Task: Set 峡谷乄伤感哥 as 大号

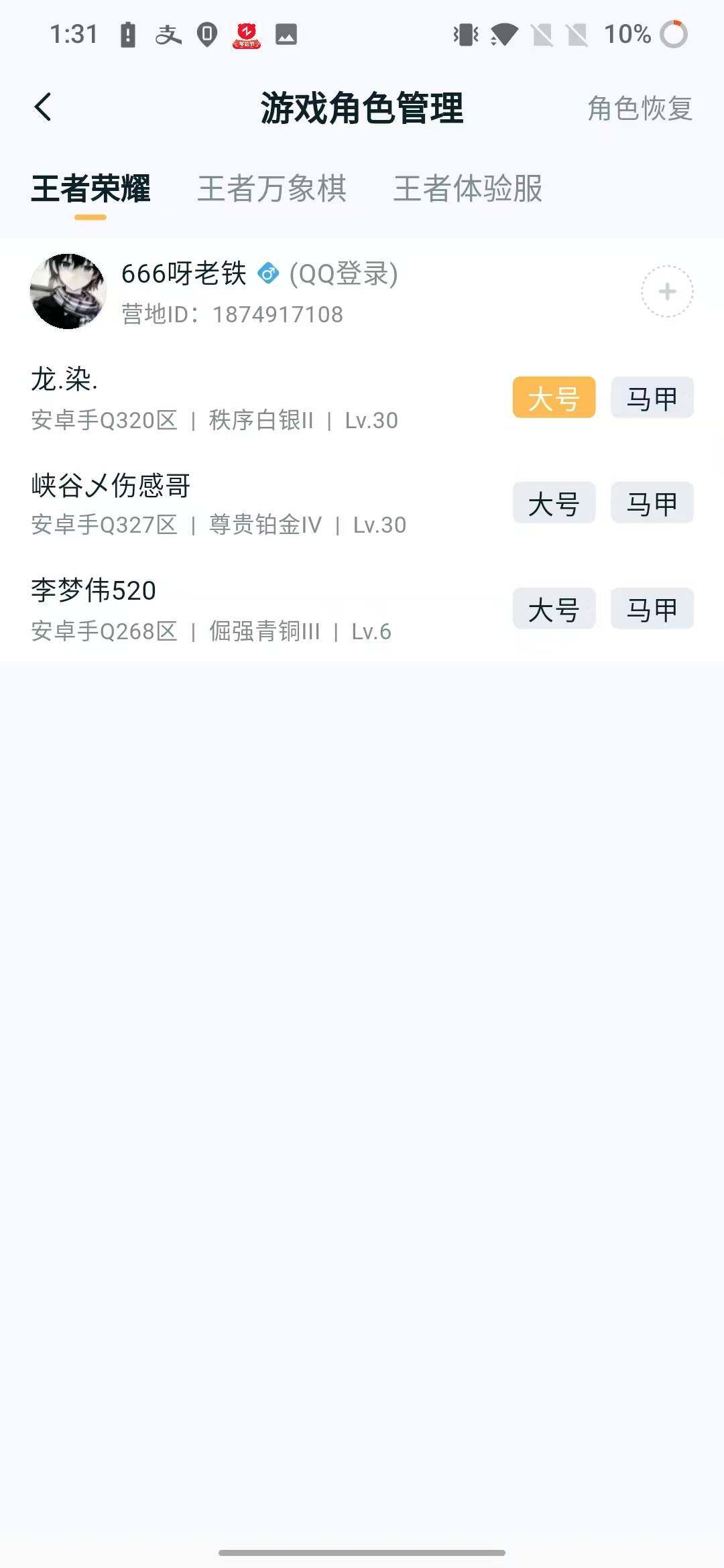Action: click(x=554, y=503)
